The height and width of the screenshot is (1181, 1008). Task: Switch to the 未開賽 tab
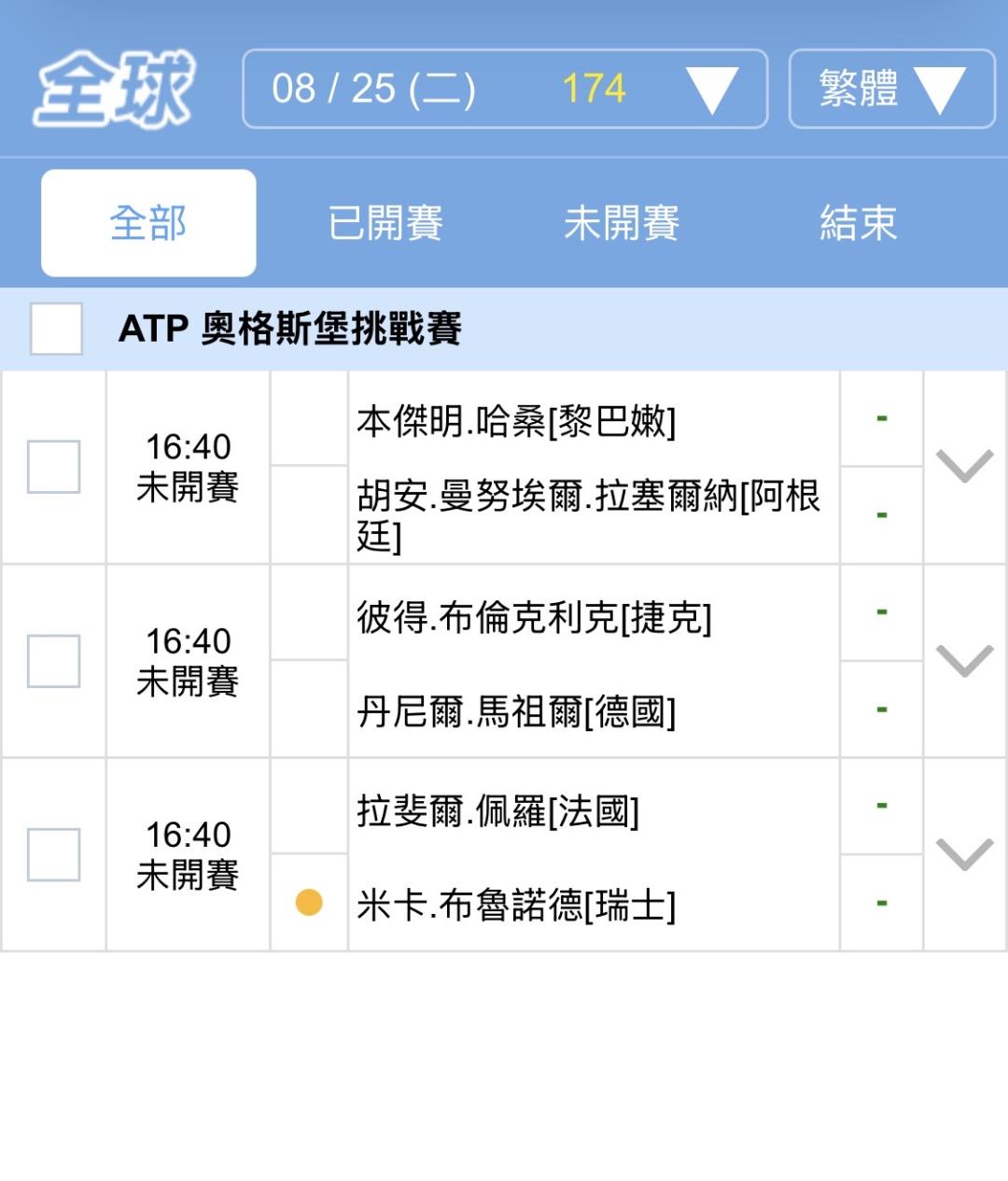pos(622,223)
